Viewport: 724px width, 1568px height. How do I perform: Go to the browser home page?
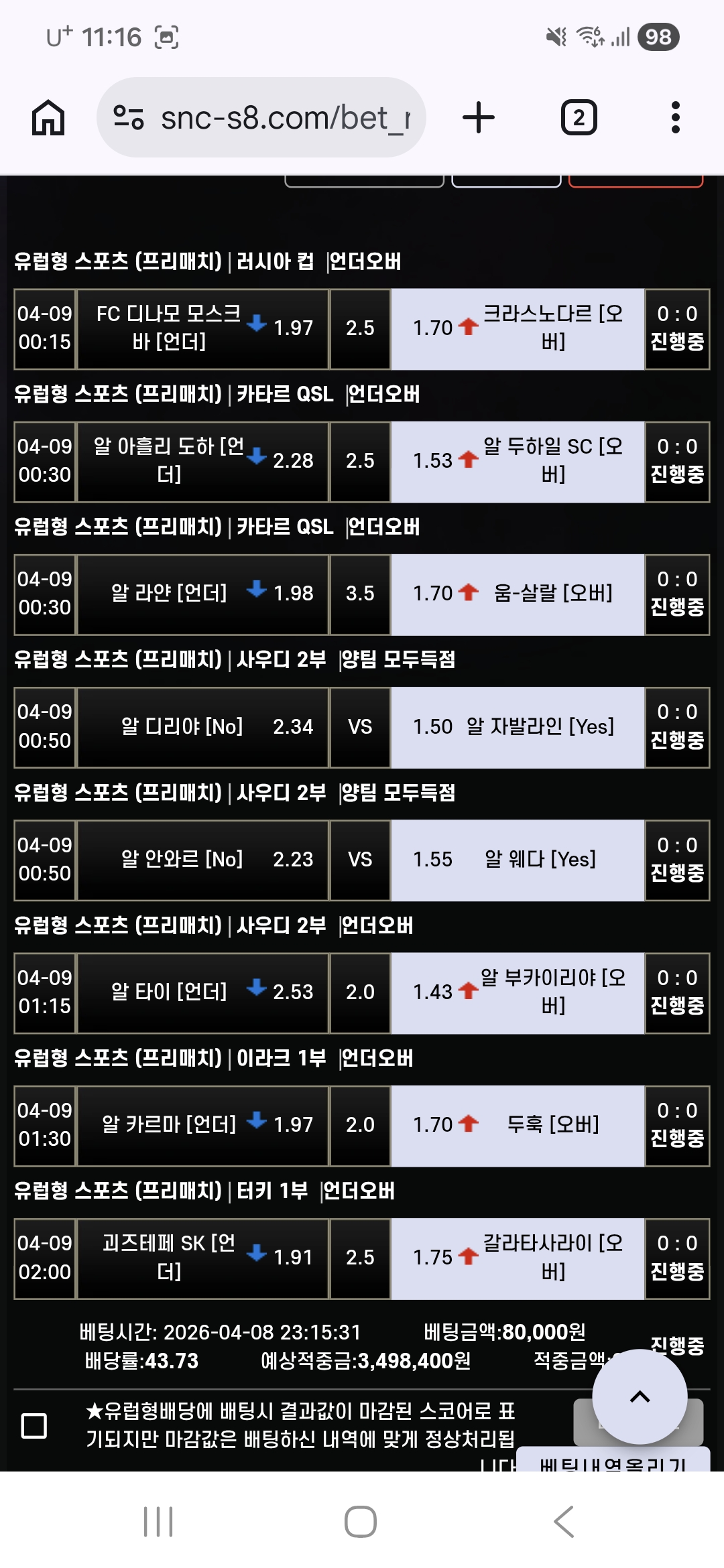pyautogui.click(x=48, y=118)
